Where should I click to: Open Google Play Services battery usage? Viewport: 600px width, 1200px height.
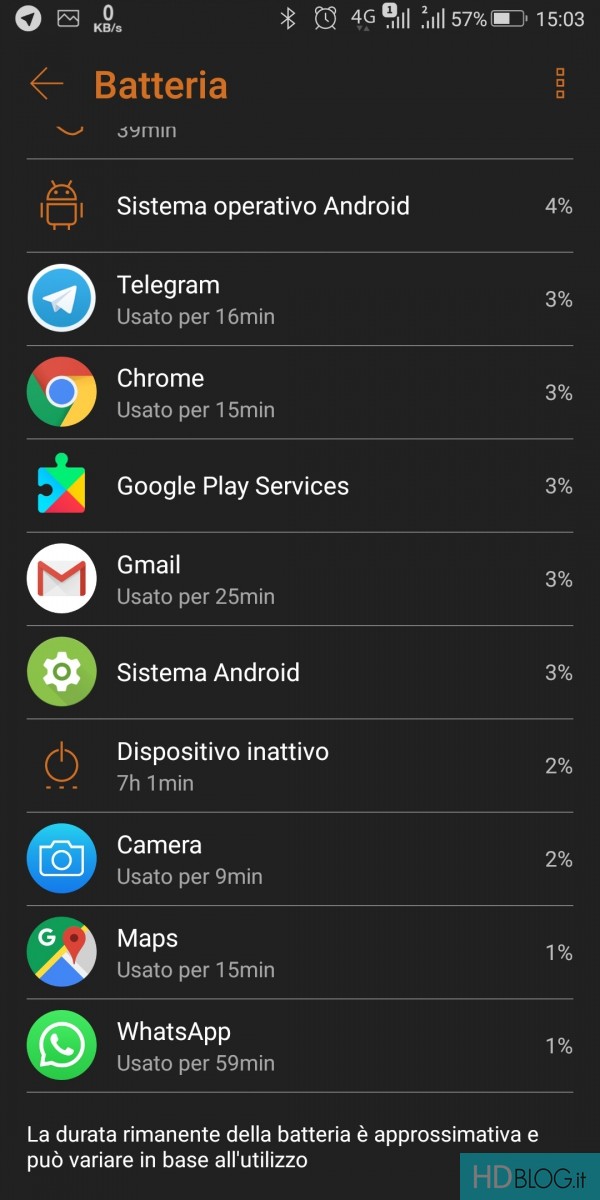coord(300,486)
